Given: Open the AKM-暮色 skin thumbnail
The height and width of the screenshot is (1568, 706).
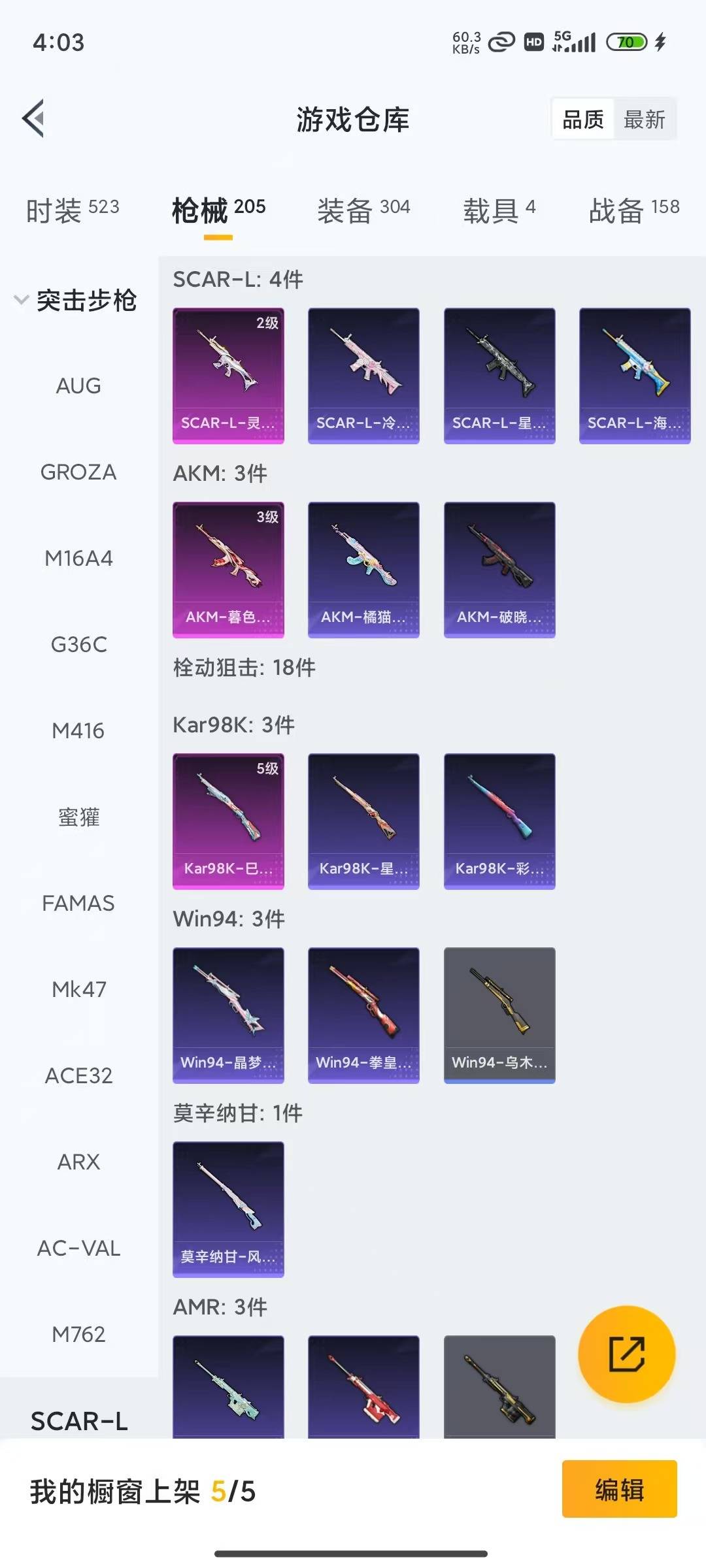Looking at the screenshot, I should click(228, 567).
